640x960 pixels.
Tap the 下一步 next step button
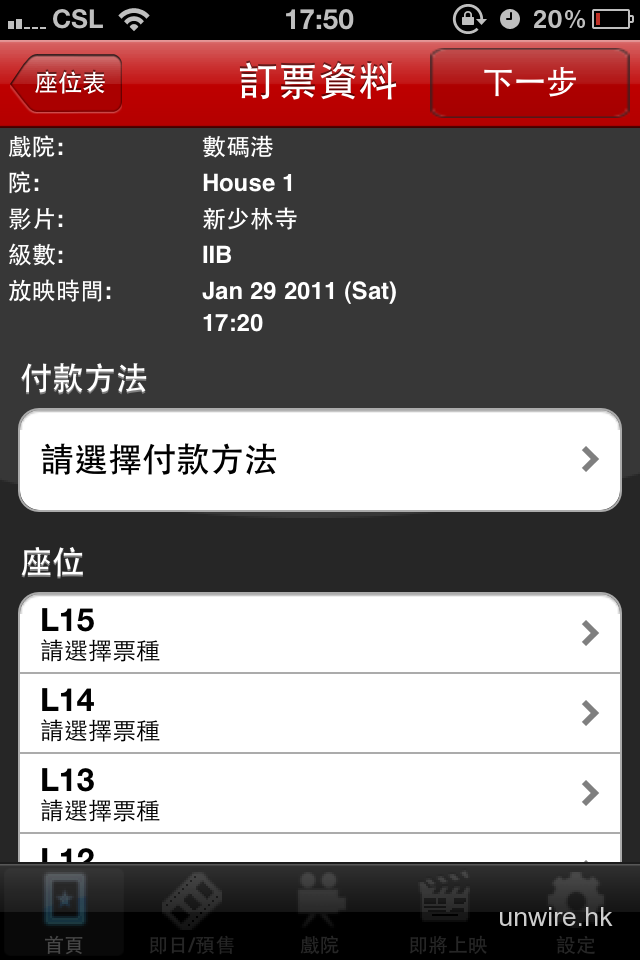point(530,83)
